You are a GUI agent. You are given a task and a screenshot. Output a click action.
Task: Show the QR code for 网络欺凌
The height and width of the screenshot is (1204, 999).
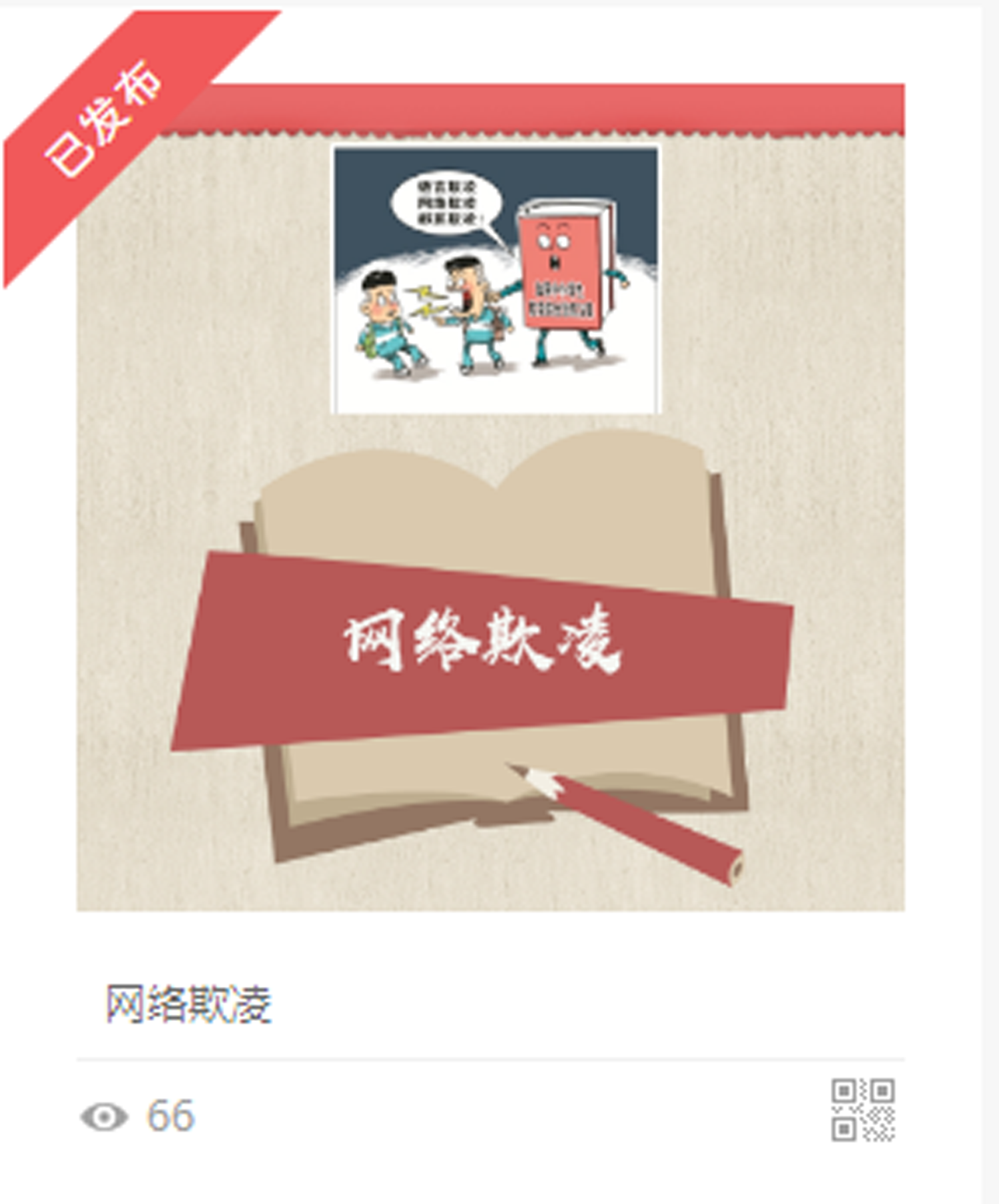pos(862,1109)
